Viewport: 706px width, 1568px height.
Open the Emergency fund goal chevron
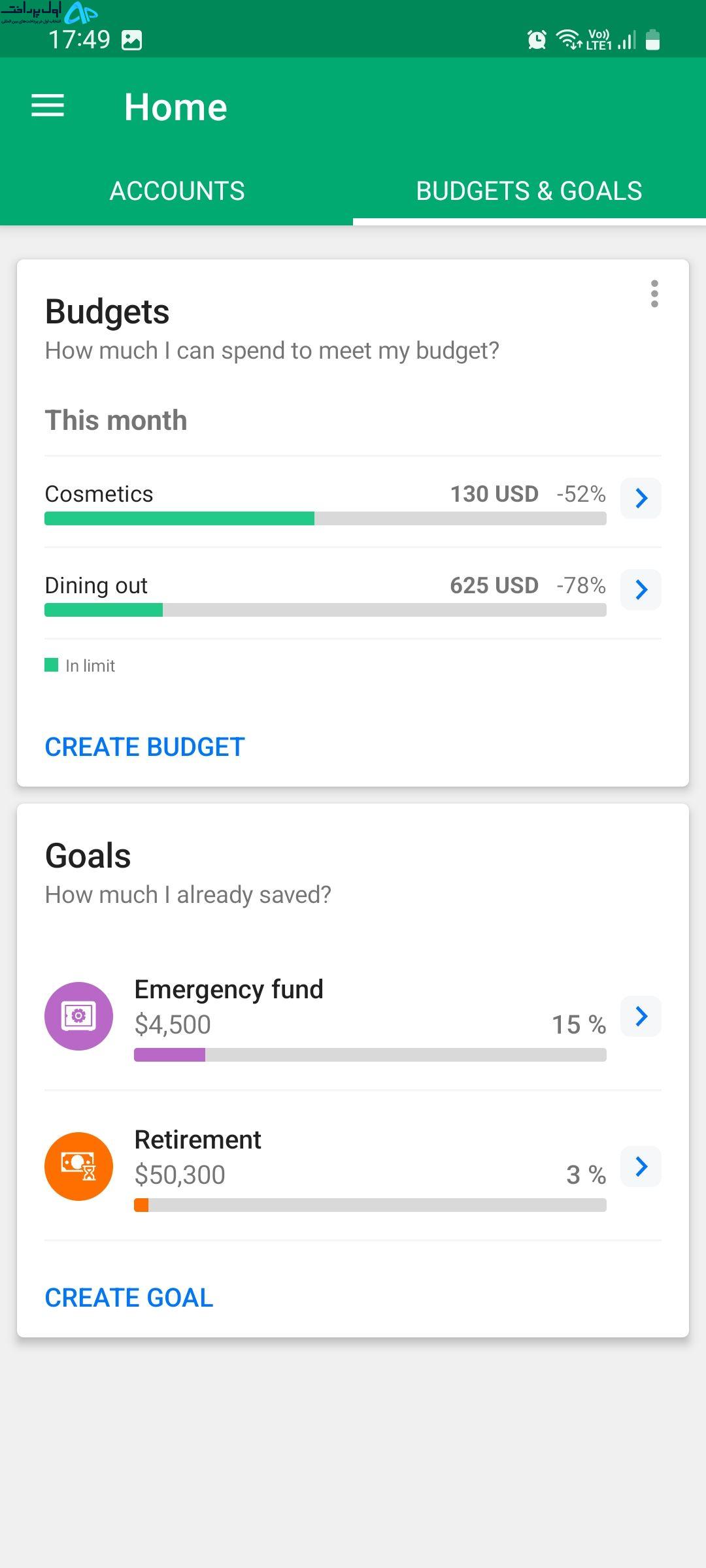(641, 1016)
